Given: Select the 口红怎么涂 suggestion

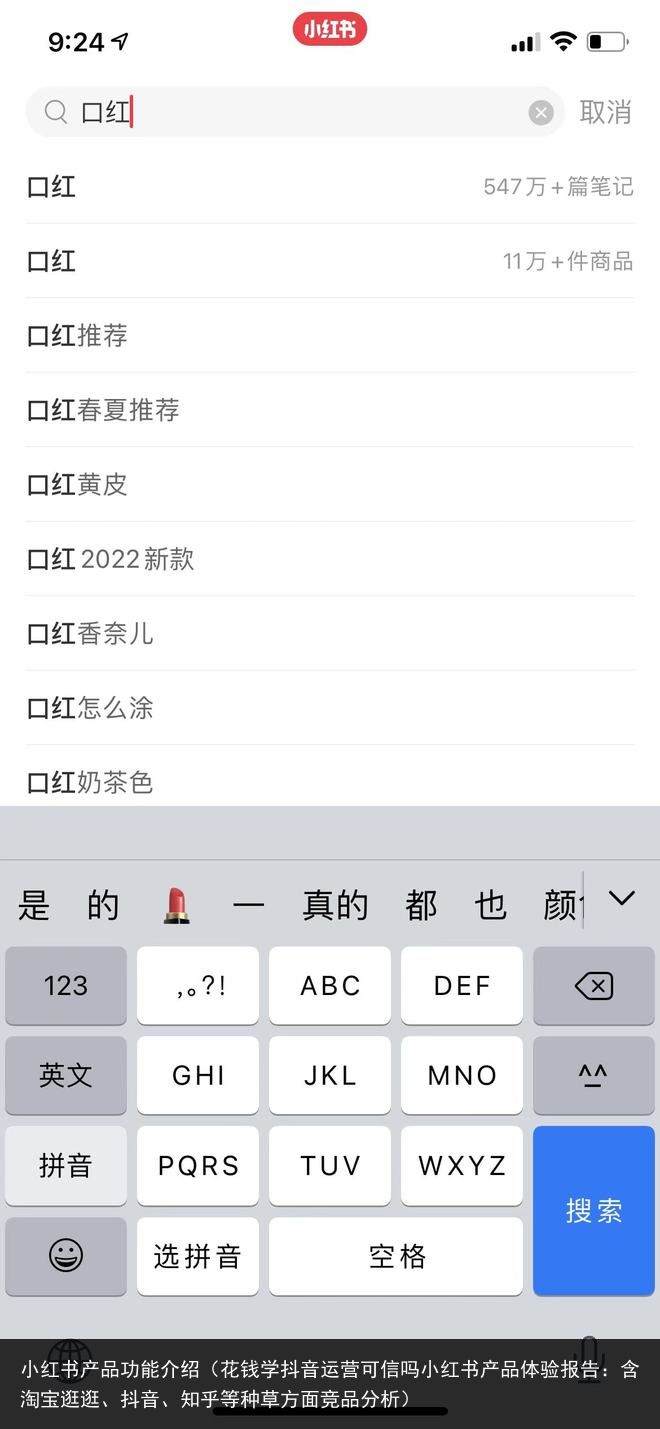Looking at the screenshot, I should 330,708.
